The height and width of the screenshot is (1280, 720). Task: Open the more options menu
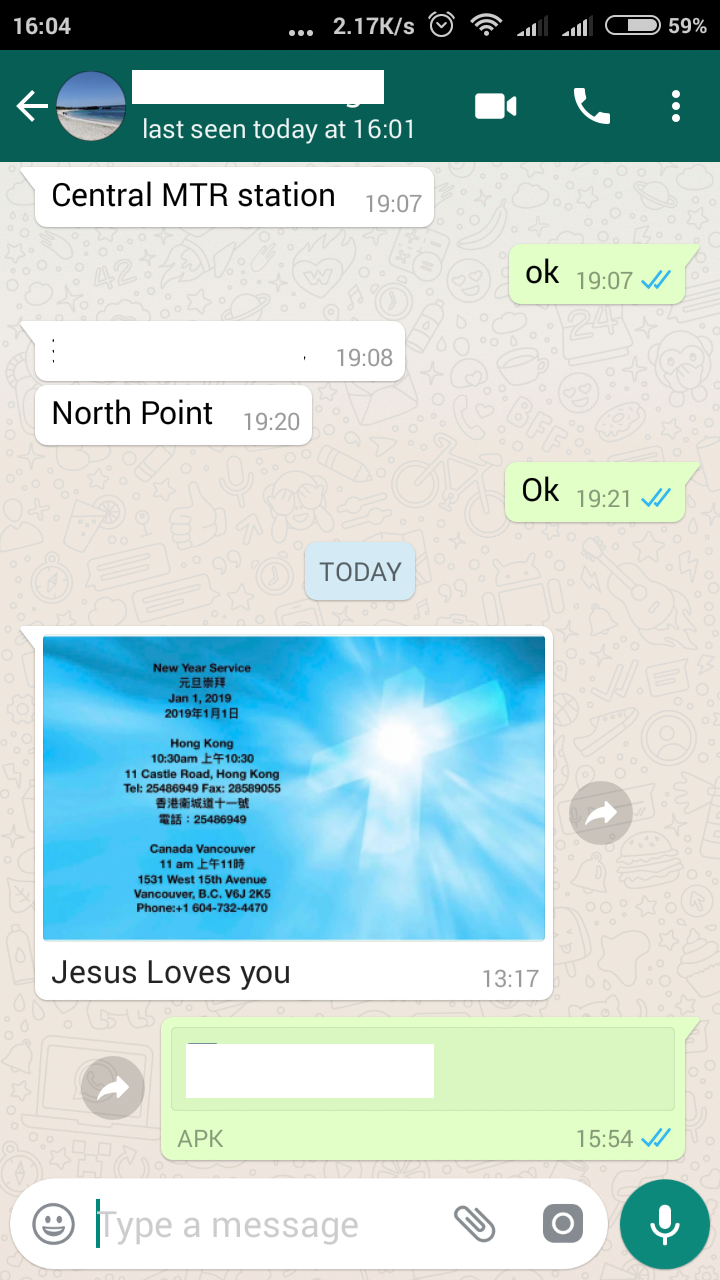[x=676, y=106]
